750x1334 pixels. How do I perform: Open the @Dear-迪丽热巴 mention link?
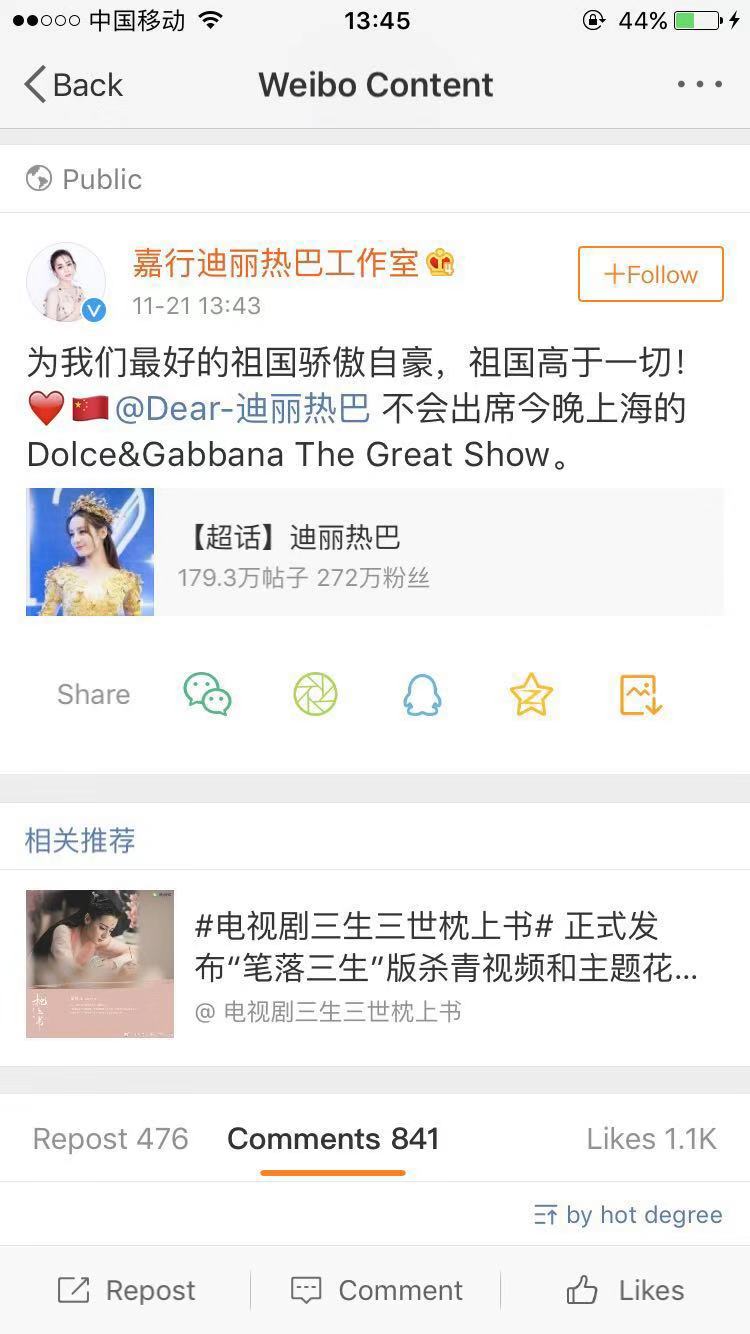click(x=242, y=408)
